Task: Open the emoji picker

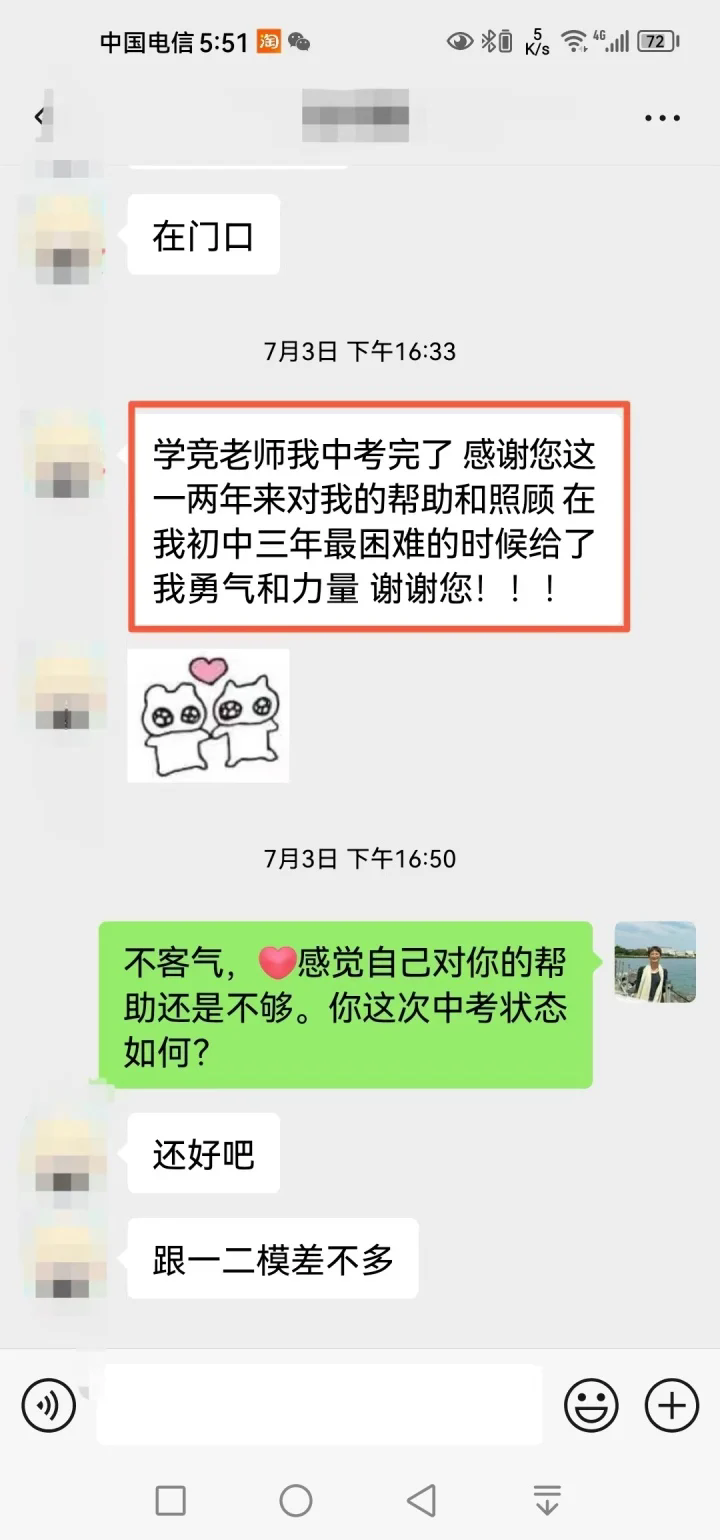Action: coord(591,1405)
